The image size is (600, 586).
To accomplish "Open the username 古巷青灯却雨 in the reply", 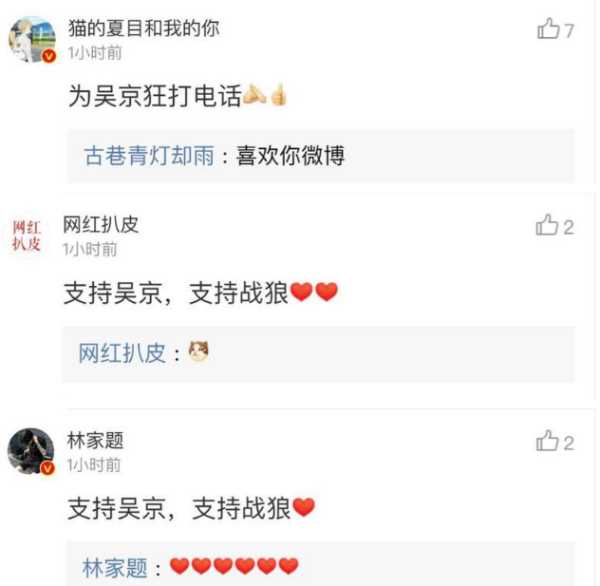I will 149,156.
